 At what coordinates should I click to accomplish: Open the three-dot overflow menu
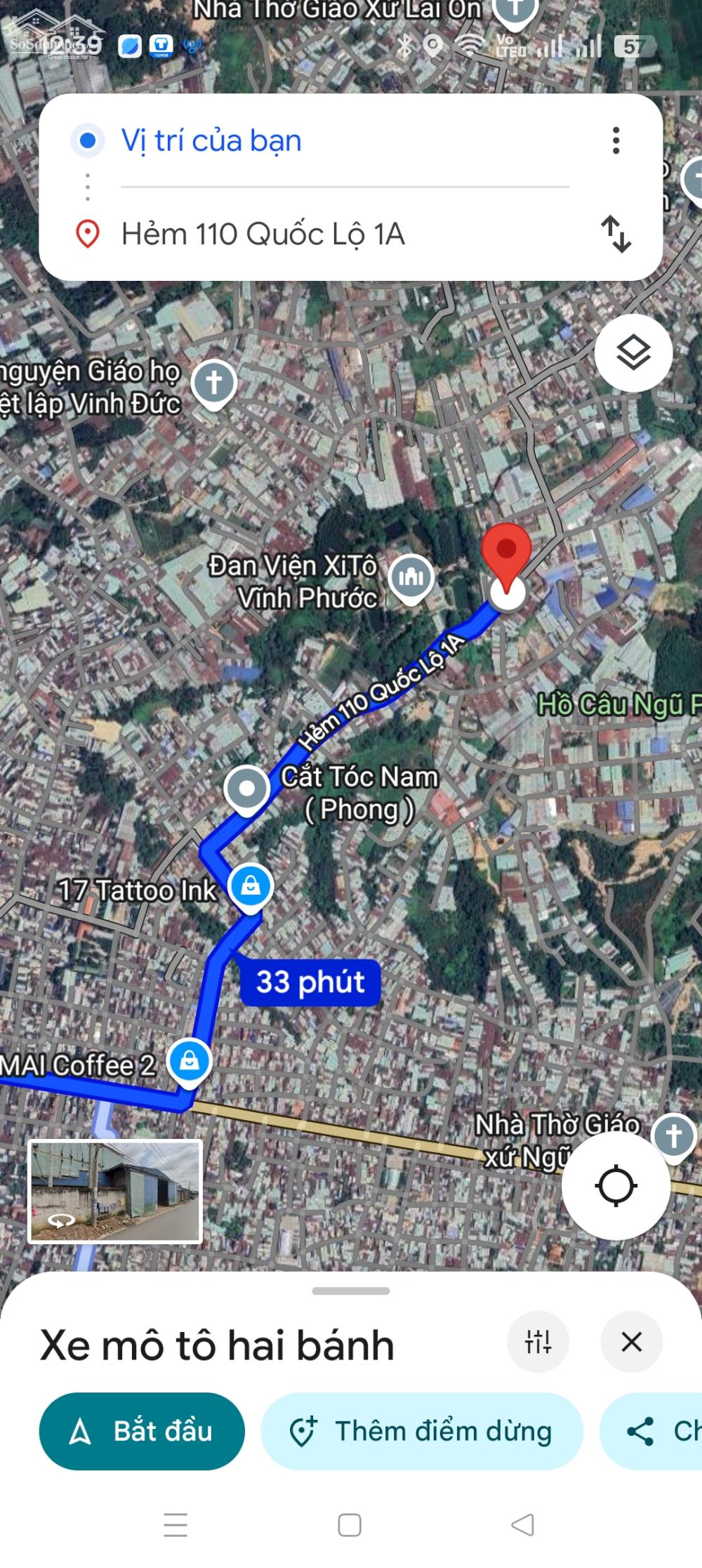616,140
